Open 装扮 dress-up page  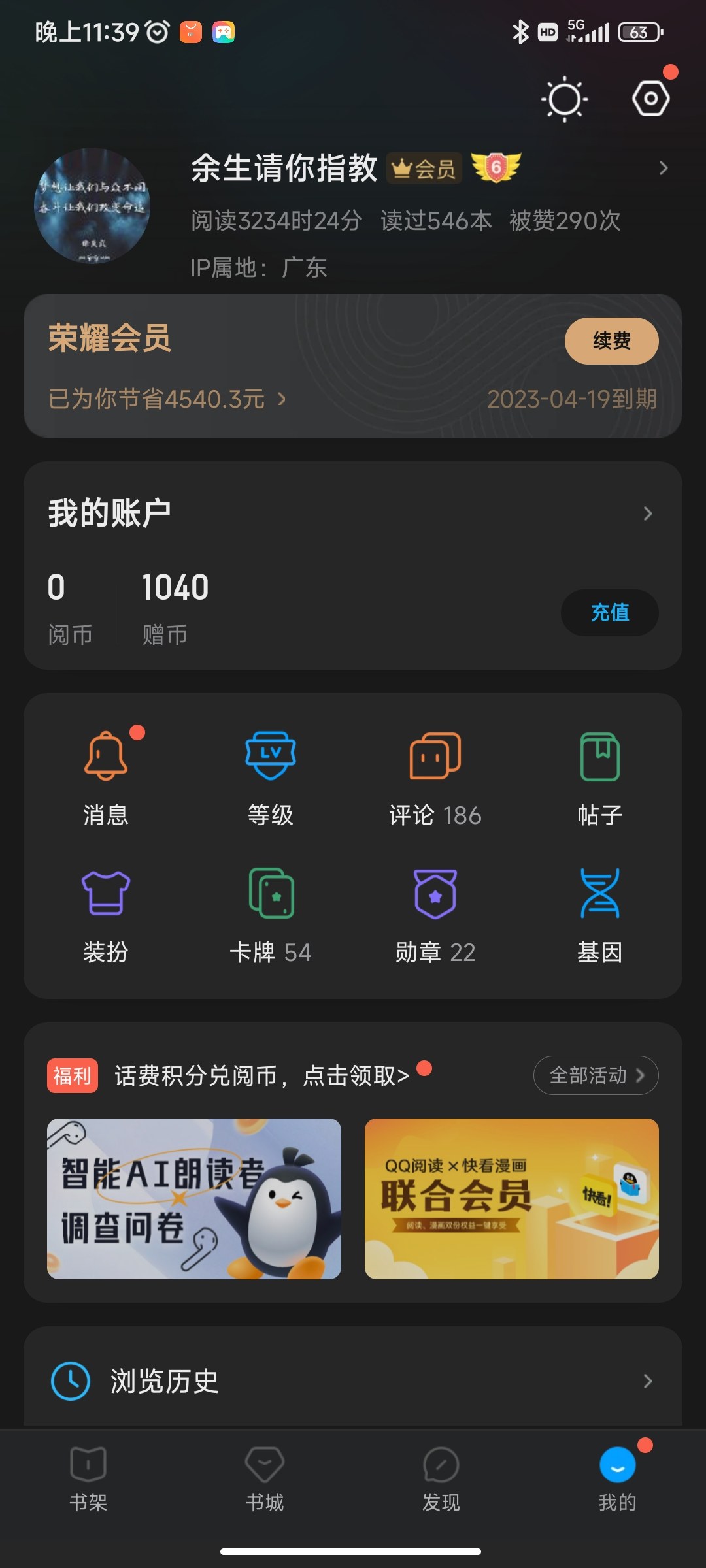click(x=106, y=915)
